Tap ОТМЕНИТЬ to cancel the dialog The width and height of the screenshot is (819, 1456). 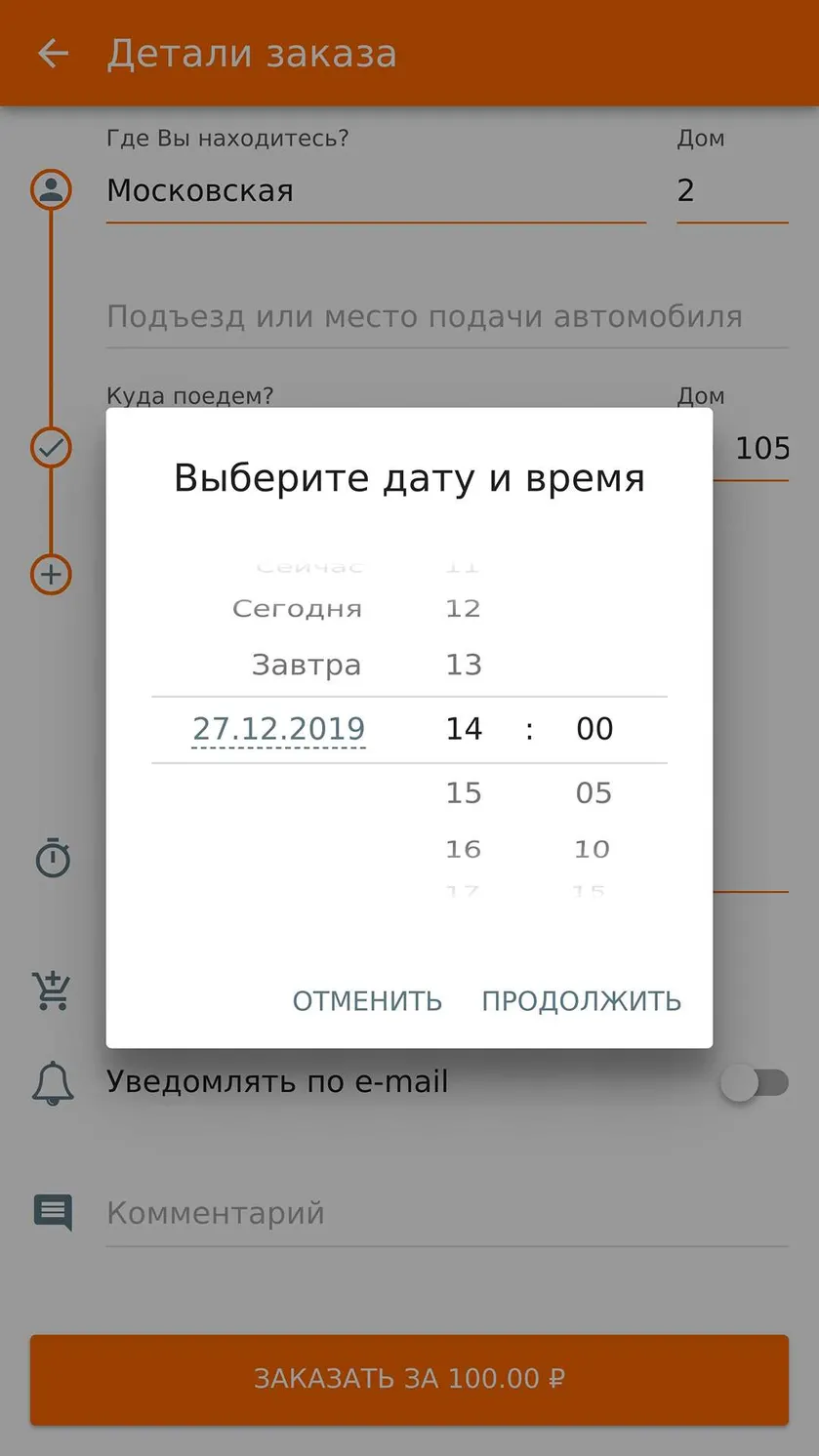point(367,1001)
